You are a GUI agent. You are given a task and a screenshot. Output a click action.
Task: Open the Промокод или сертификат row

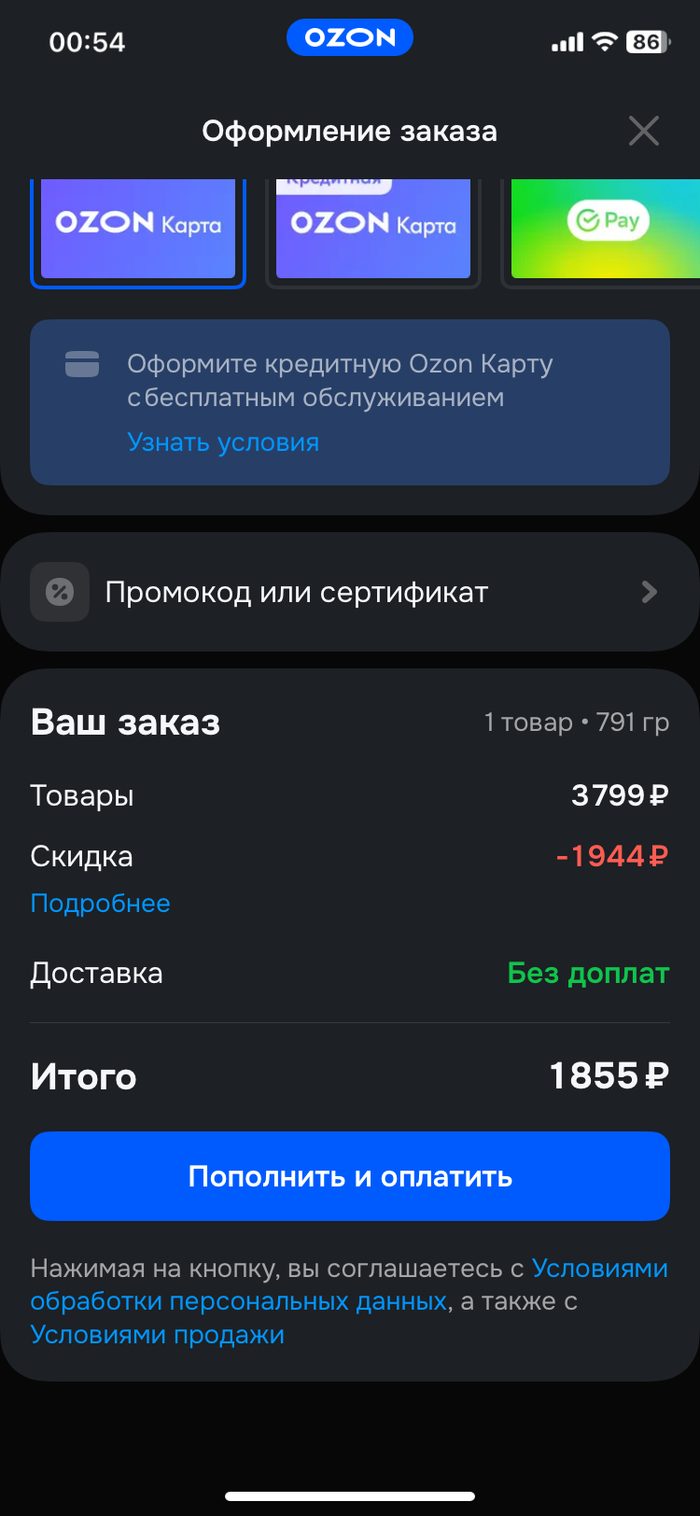[349, 592]
